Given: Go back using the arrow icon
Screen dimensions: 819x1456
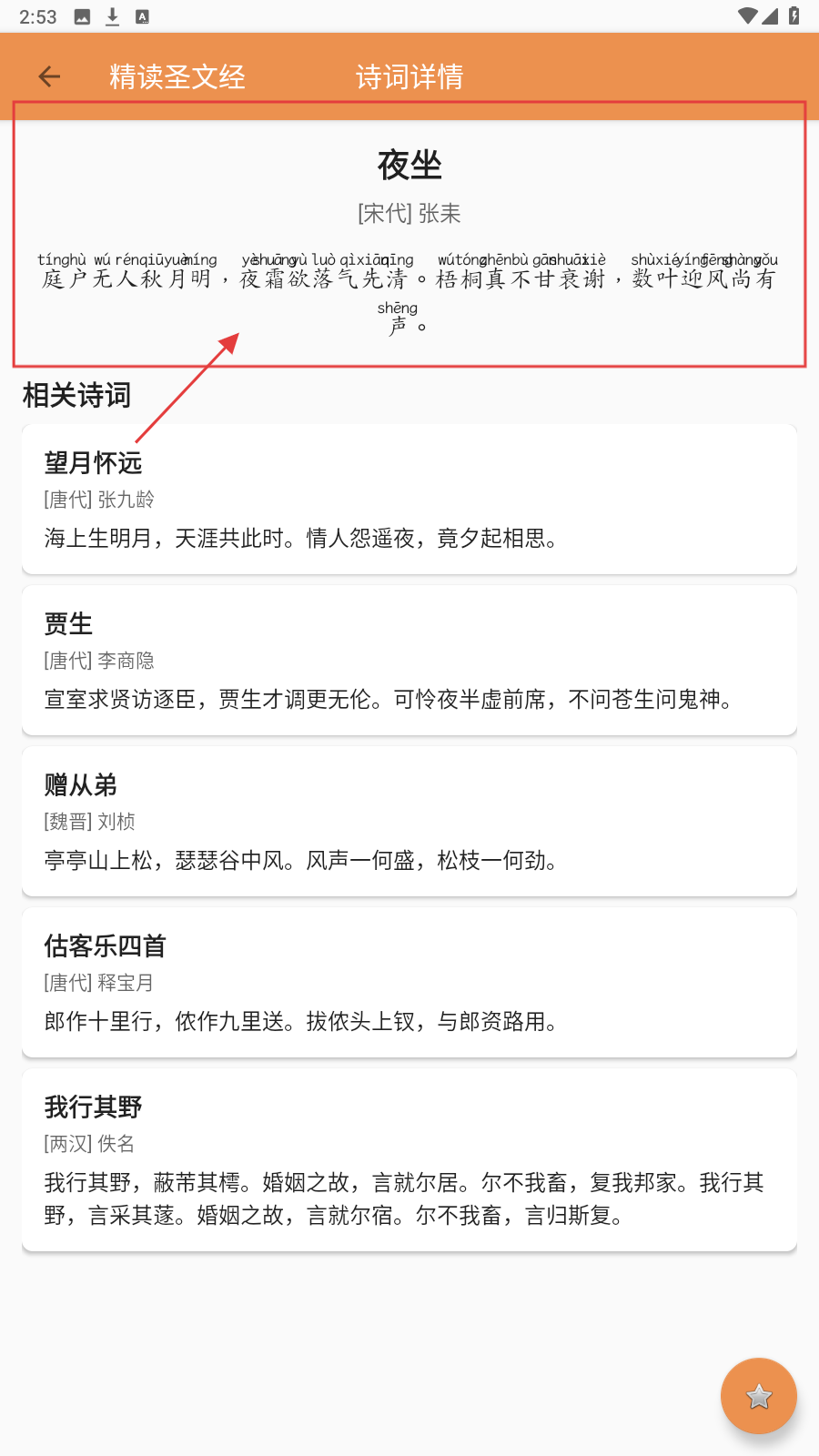Looking at the screenshot, I should click(49, 77).
